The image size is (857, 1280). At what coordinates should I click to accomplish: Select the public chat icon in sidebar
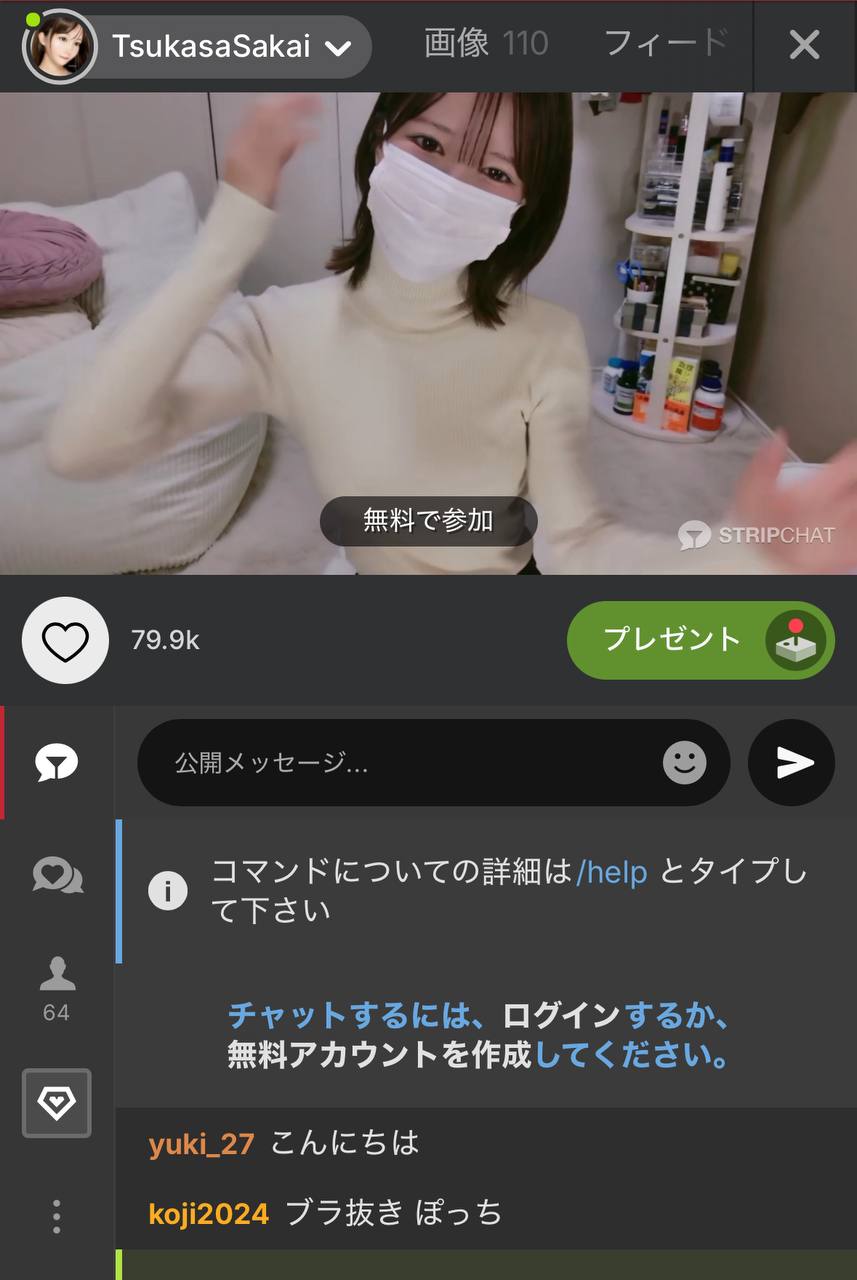pyautogui.click(x=57, y=762)
